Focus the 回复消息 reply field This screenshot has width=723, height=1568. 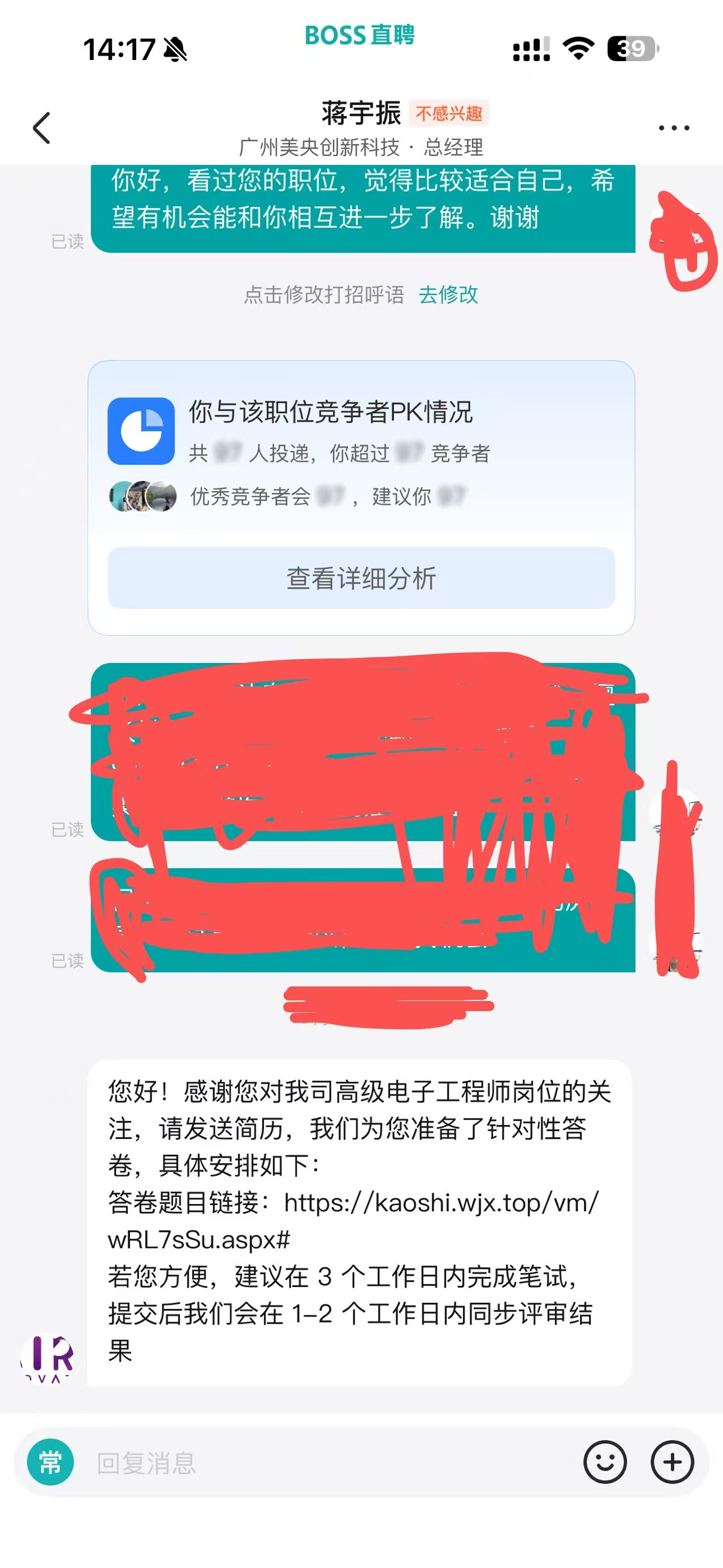[328, 1462]
